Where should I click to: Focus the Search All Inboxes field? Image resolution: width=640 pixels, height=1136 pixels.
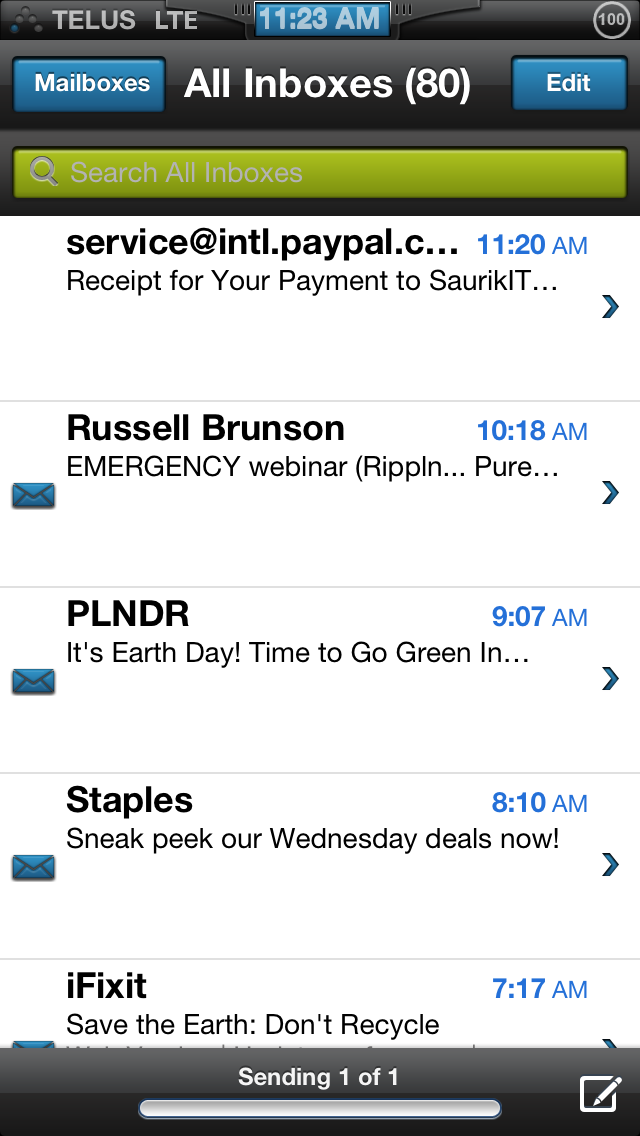click(320, 172)
